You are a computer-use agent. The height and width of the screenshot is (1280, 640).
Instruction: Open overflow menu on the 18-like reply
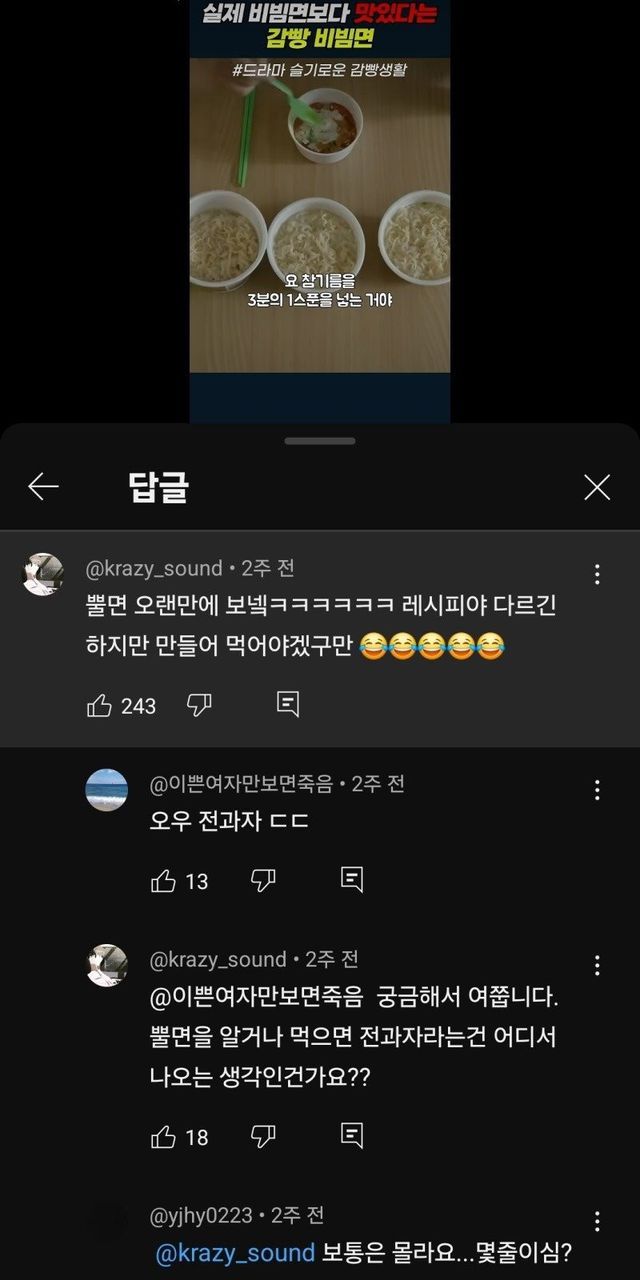(x=597, y=965)
